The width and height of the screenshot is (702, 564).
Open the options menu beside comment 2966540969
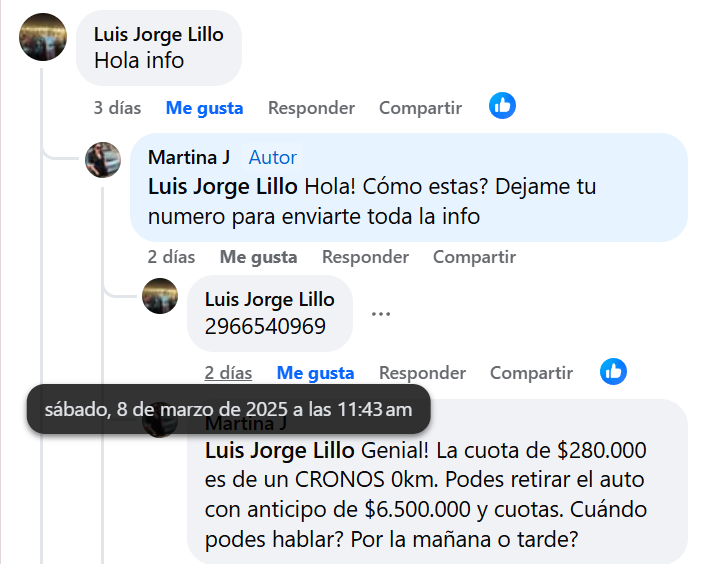pyautogui.click(x=380, y=314)
